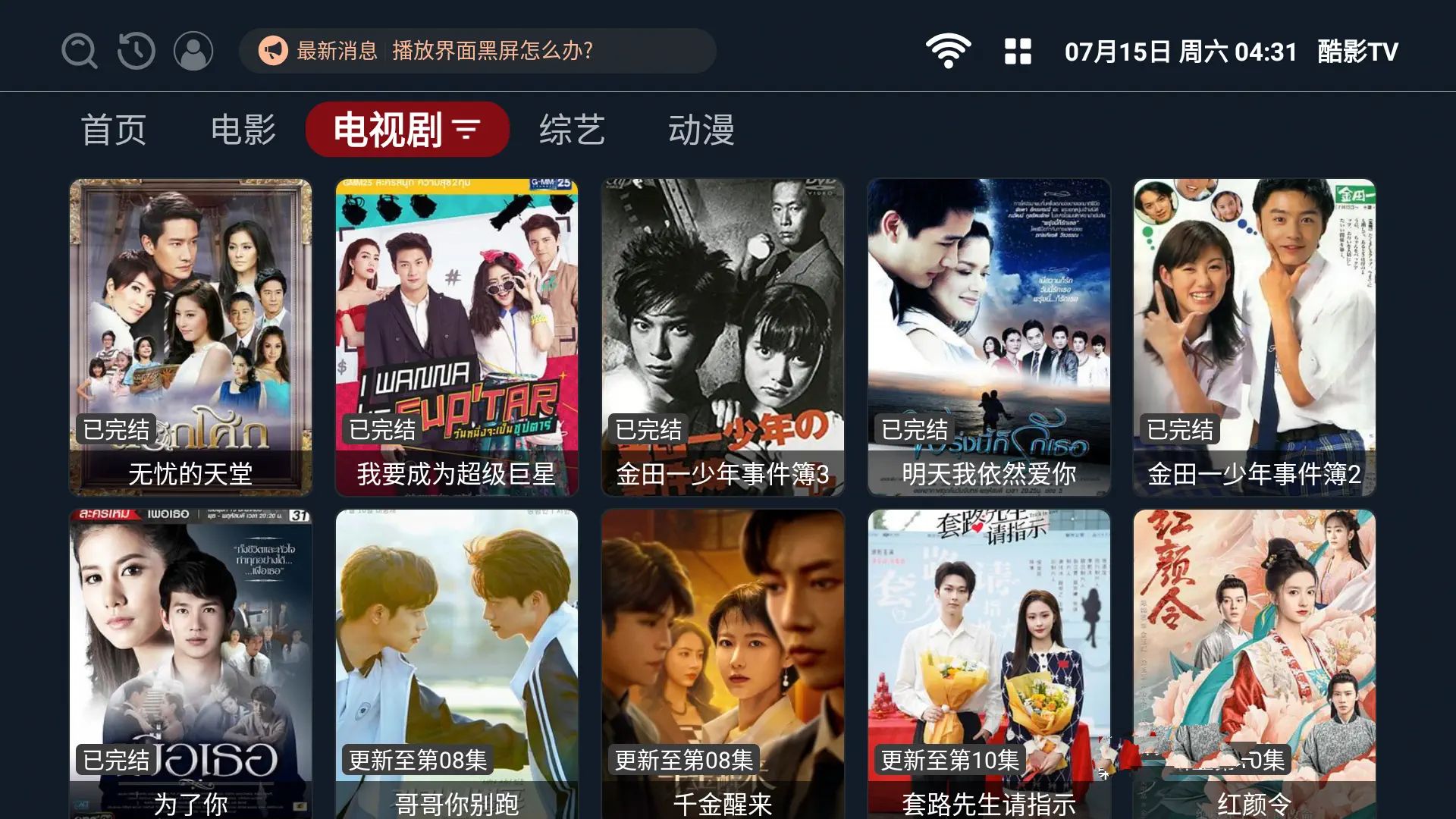Switch to the 动漫 tab

coord(701,130)
